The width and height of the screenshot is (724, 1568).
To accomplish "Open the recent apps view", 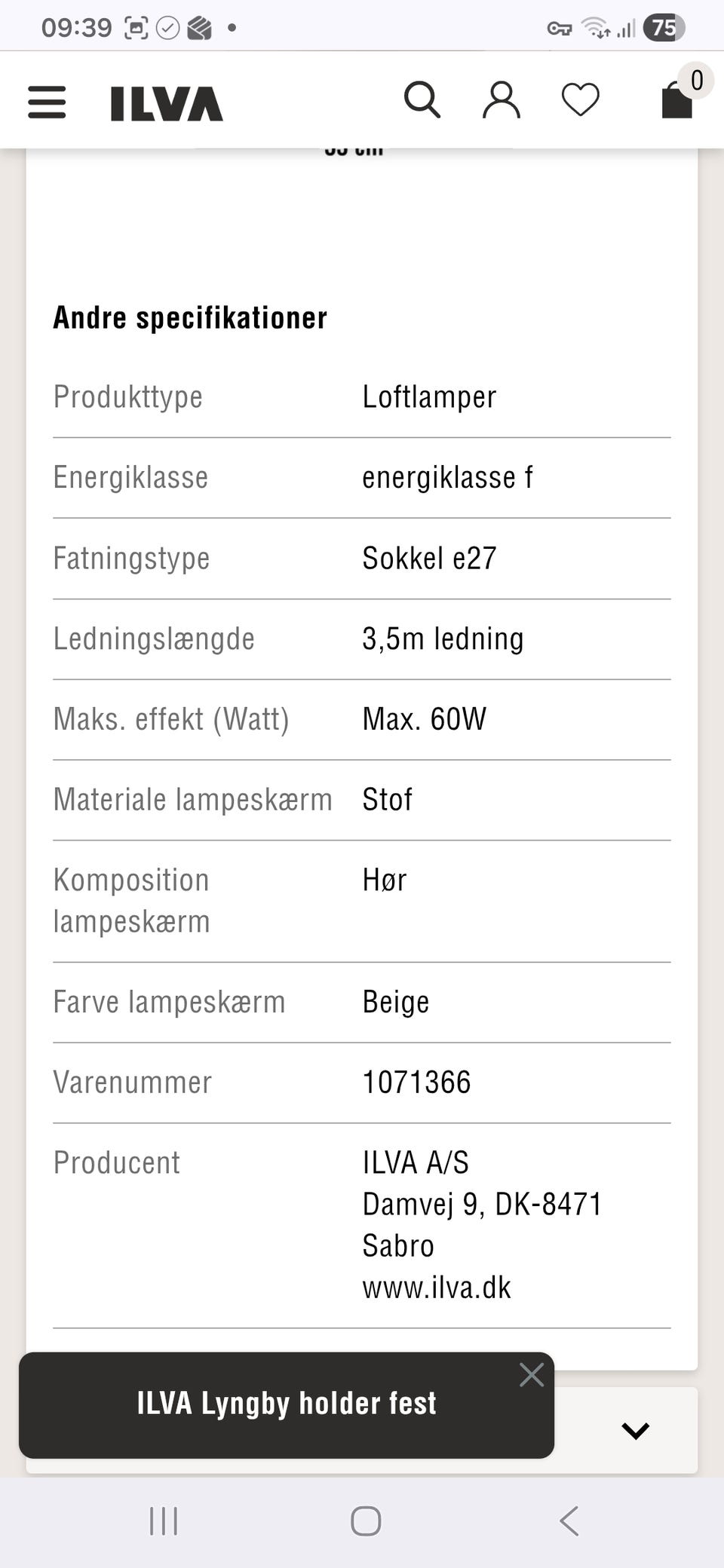I will coord(164,1521).
